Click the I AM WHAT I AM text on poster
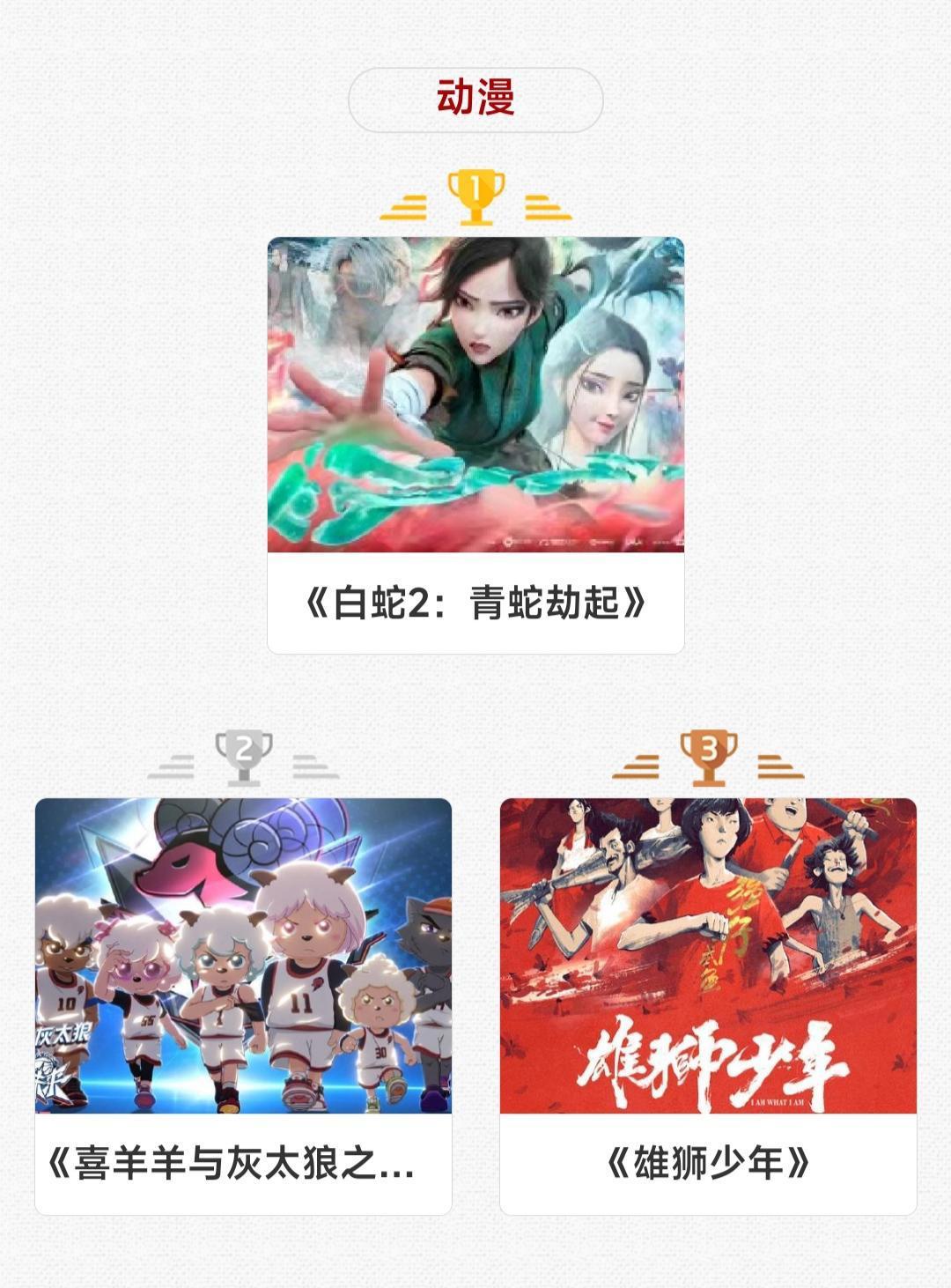951x1288 pixels. click(x=775, y=1102)
